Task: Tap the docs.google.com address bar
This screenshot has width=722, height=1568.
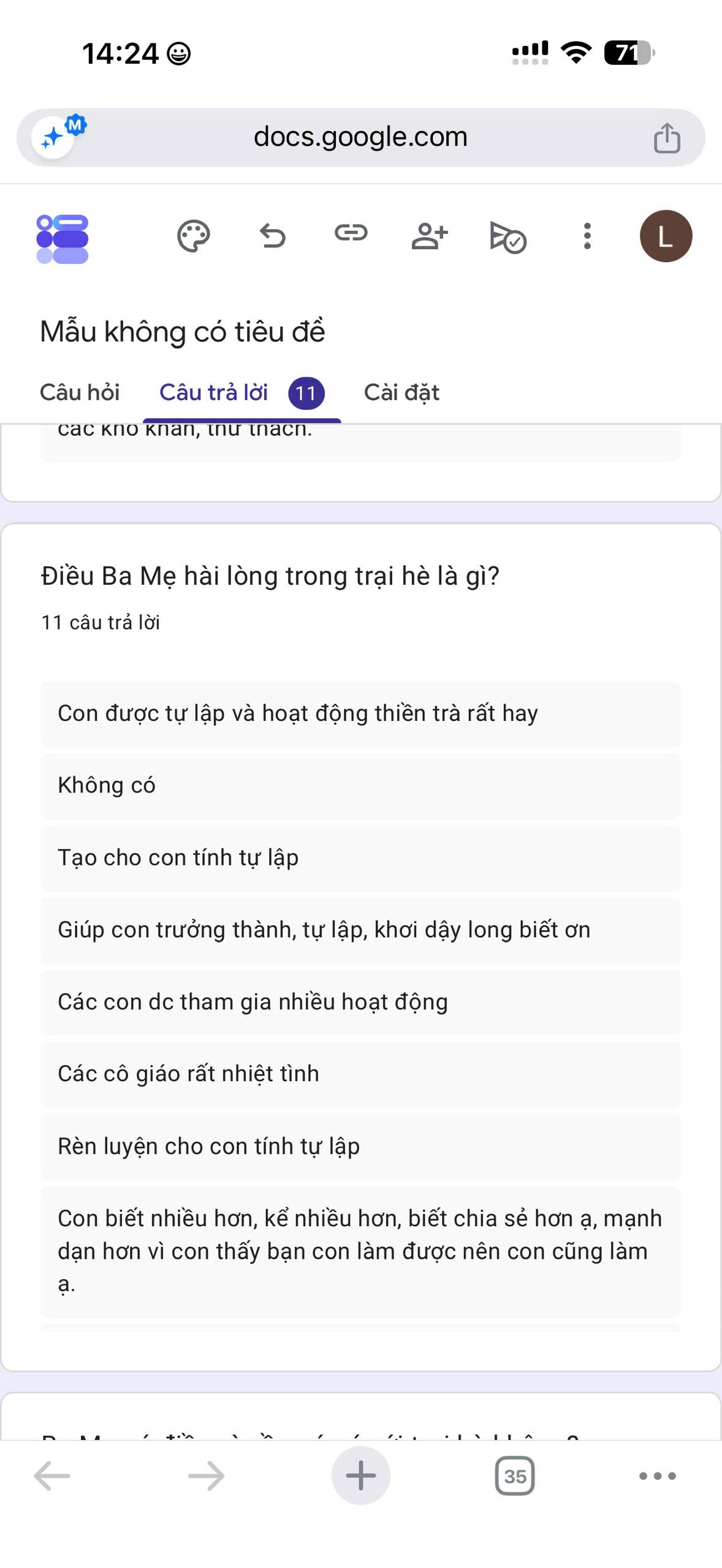Action: 360,137
